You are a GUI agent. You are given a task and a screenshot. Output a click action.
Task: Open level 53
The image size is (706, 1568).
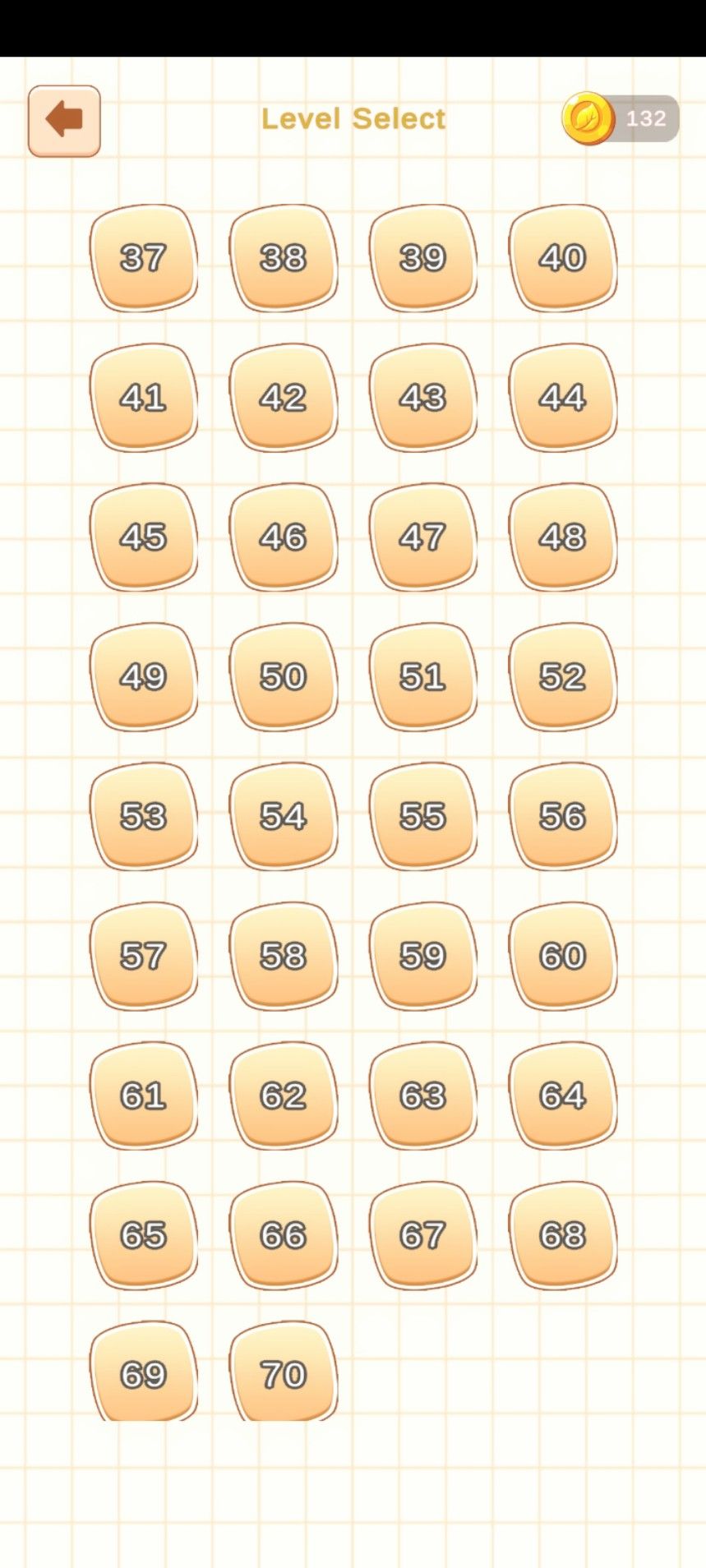pyautogui.click(x=144, y=817)
